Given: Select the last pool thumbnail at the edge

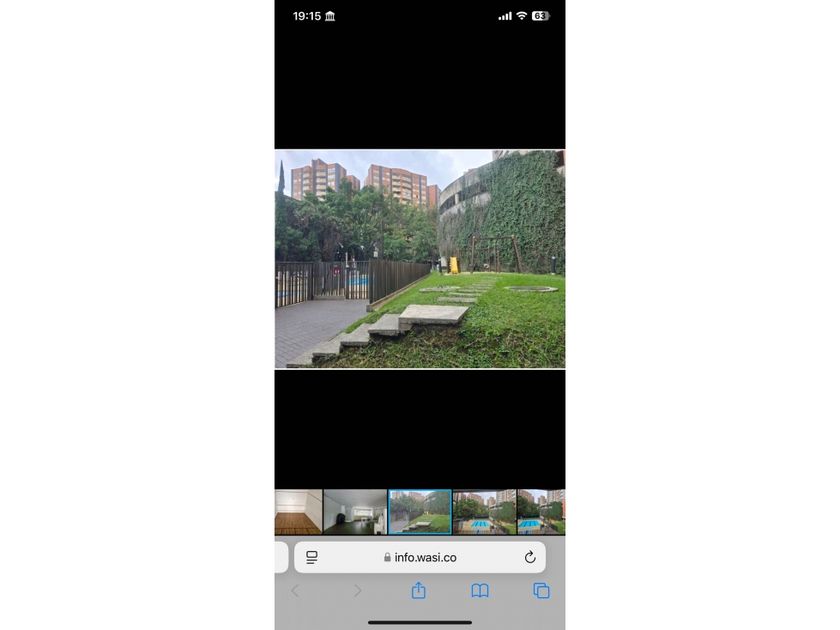Looking at the screenshot, I should pos(541,512).
